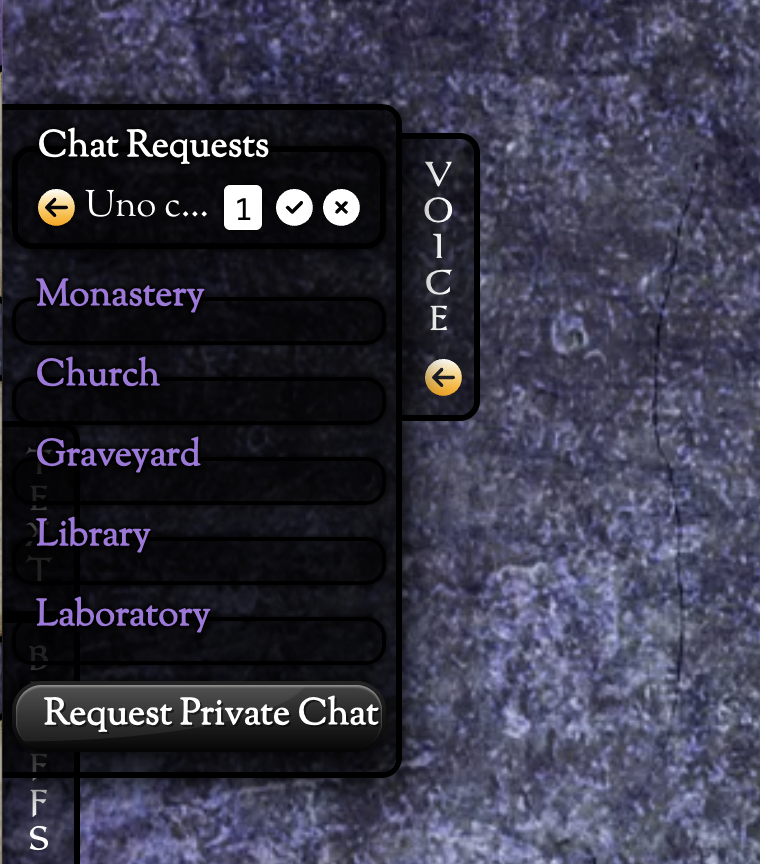Collapse the Voice panel arrow
The width and height of the screenshot is (760, 864).
coord(443,378)
